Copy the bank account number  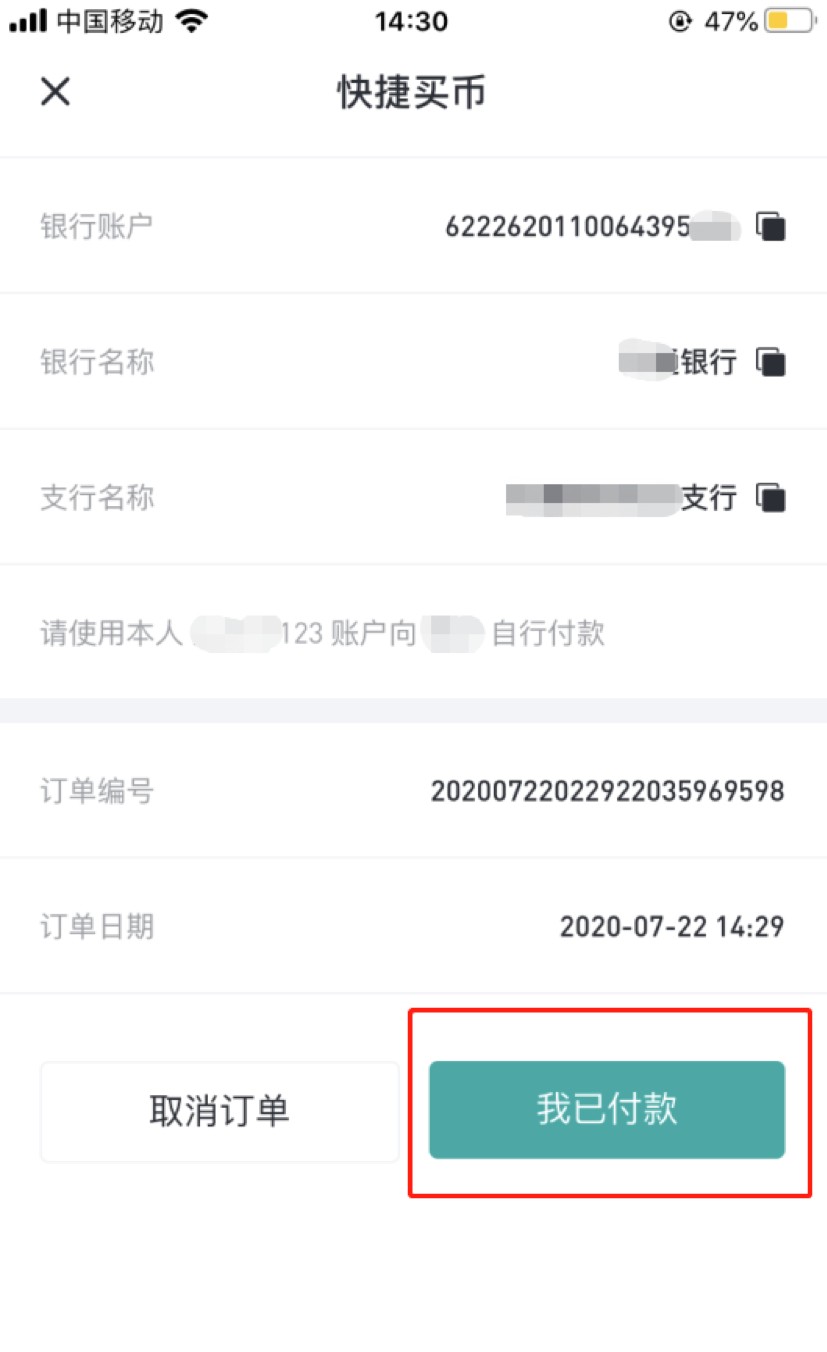click(769, 228)
